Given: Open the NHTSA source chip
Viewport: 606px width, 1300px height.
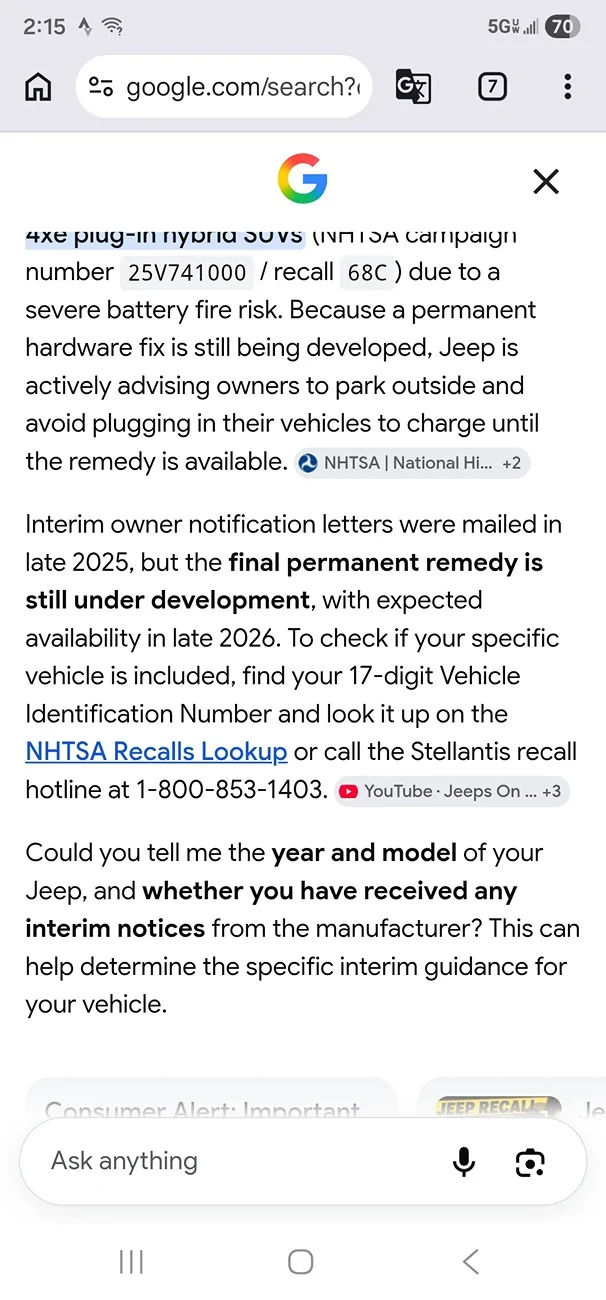Looking at the screenshot, I should pyautogui.click(x=412, y=463).
